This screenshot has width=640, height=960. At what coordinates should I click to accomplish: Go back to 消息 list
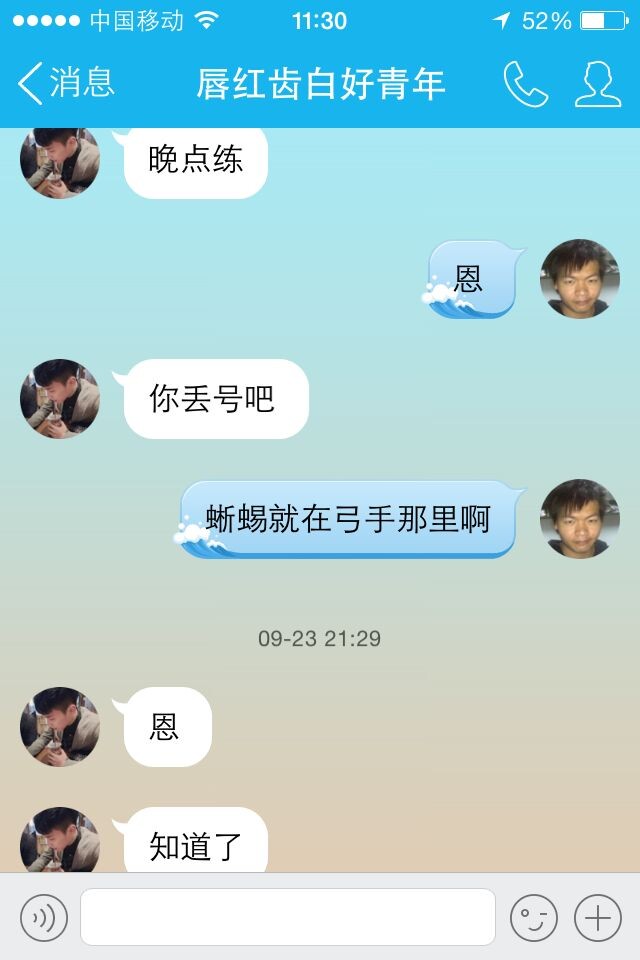tap(65, 84)
